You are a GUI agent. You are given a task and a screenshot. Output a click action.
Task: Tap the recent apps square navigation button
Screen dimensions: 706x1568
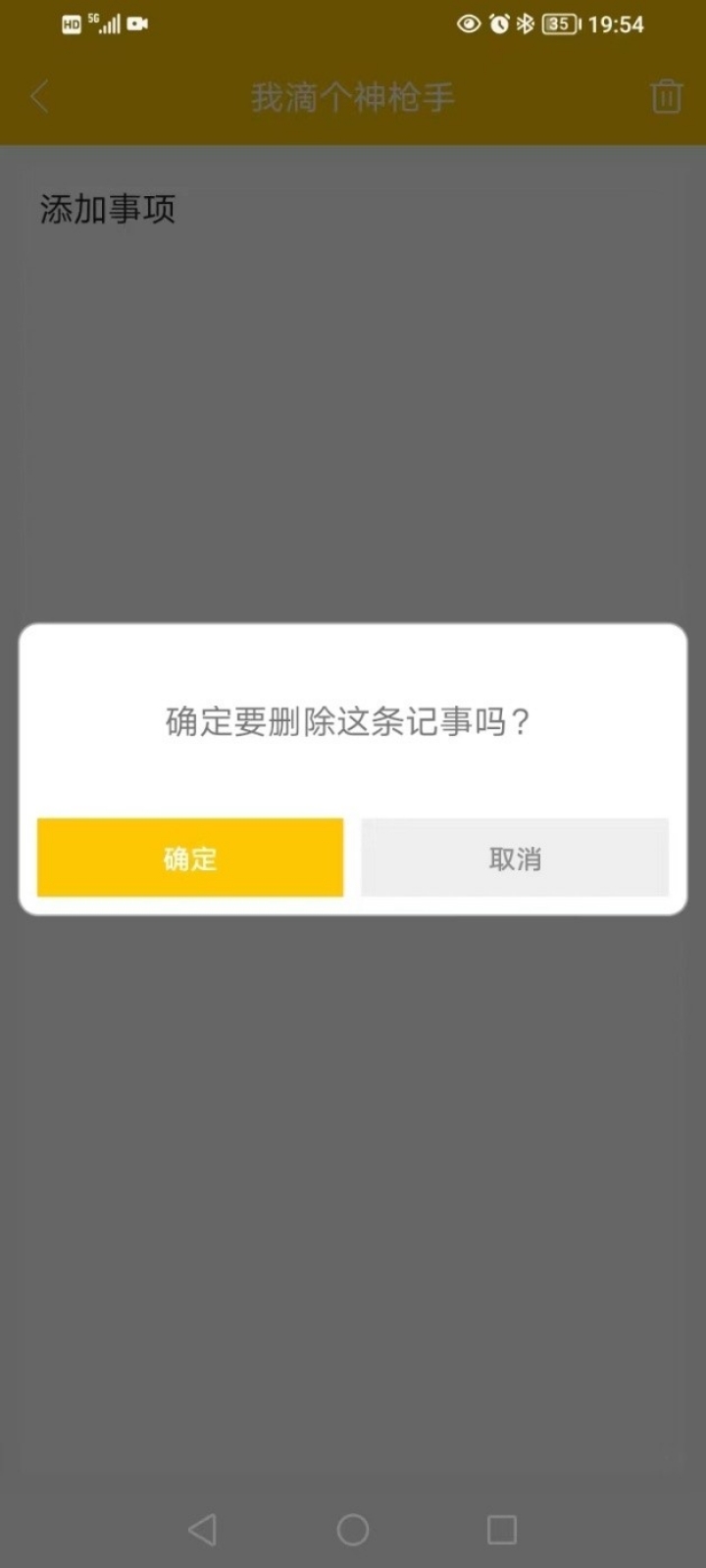pyautogui.click(x=503, y=1527)
